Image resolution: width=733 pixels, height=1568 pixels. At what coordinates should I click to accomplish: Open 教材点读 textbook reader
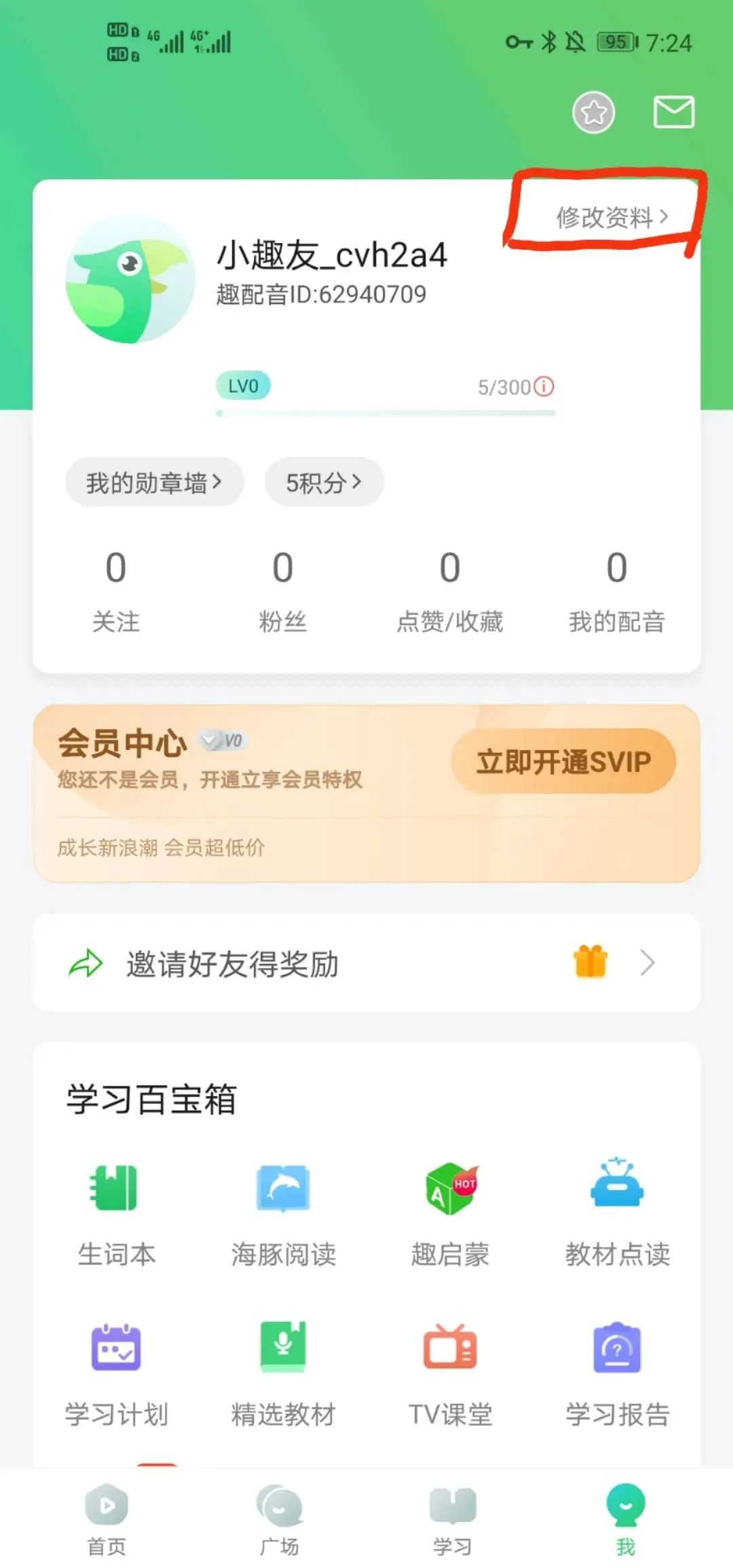pyautogui.click(x=617, y=1212)
